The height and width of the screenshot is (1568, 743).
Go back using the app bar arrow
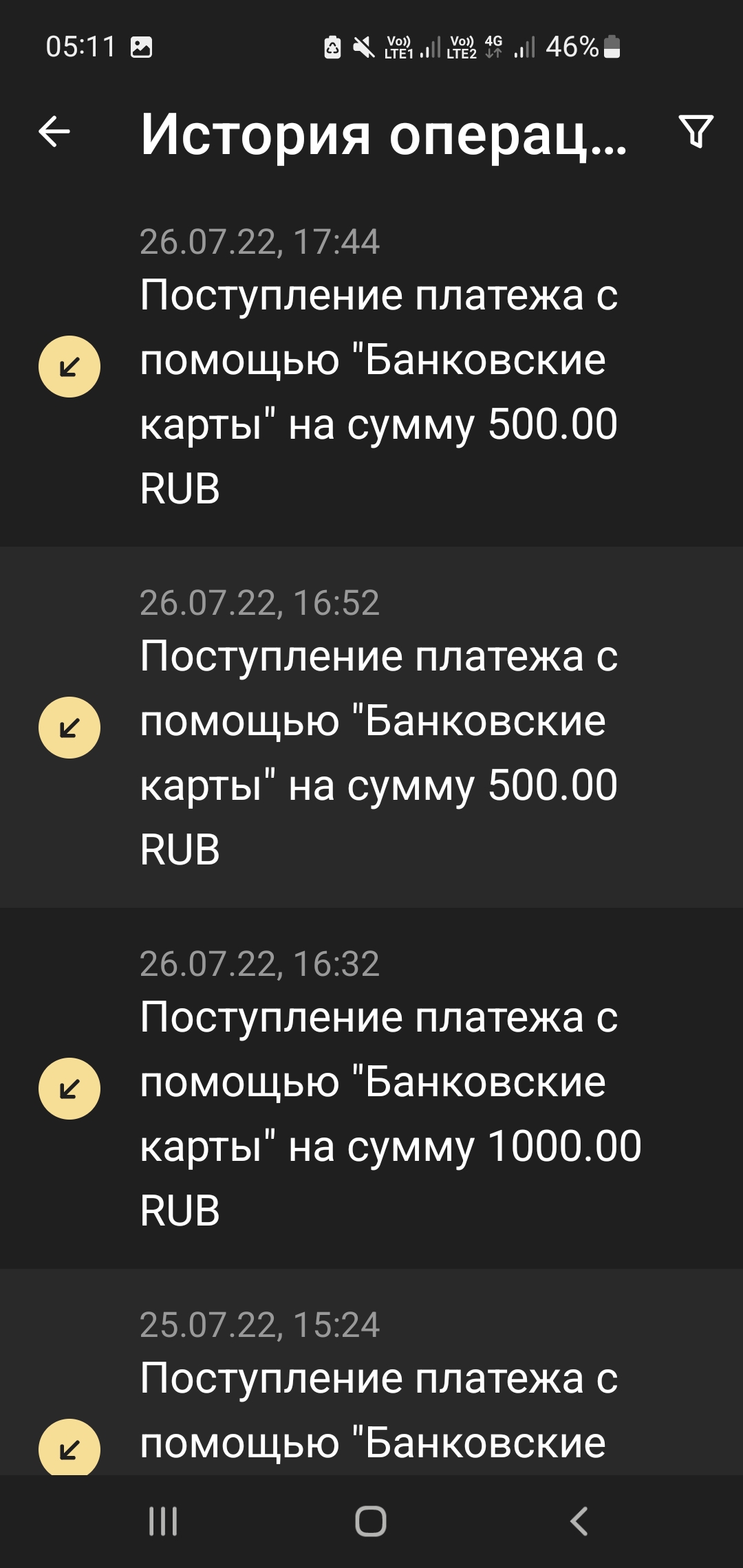[54, 131]
